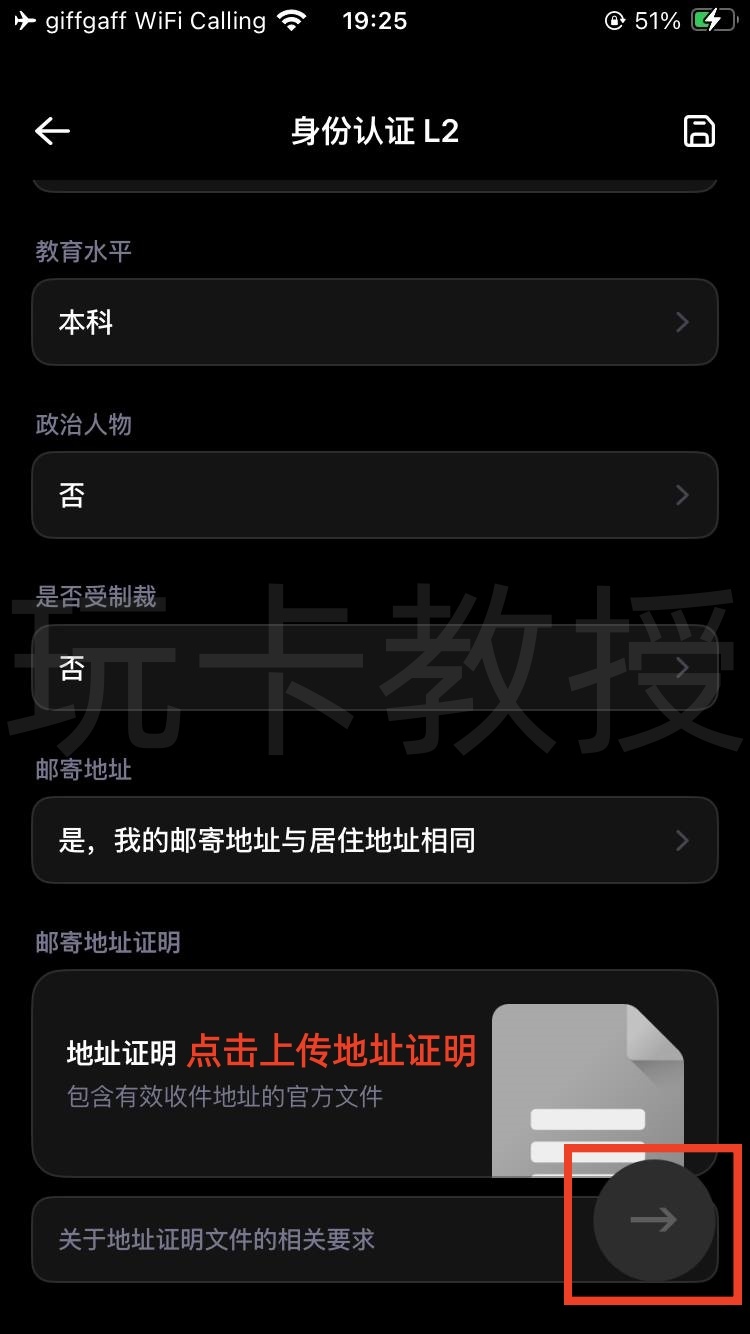Open the 邮寄地址 option selector
The height and width of the screenshot is (1334, 750).
point(375,841)
